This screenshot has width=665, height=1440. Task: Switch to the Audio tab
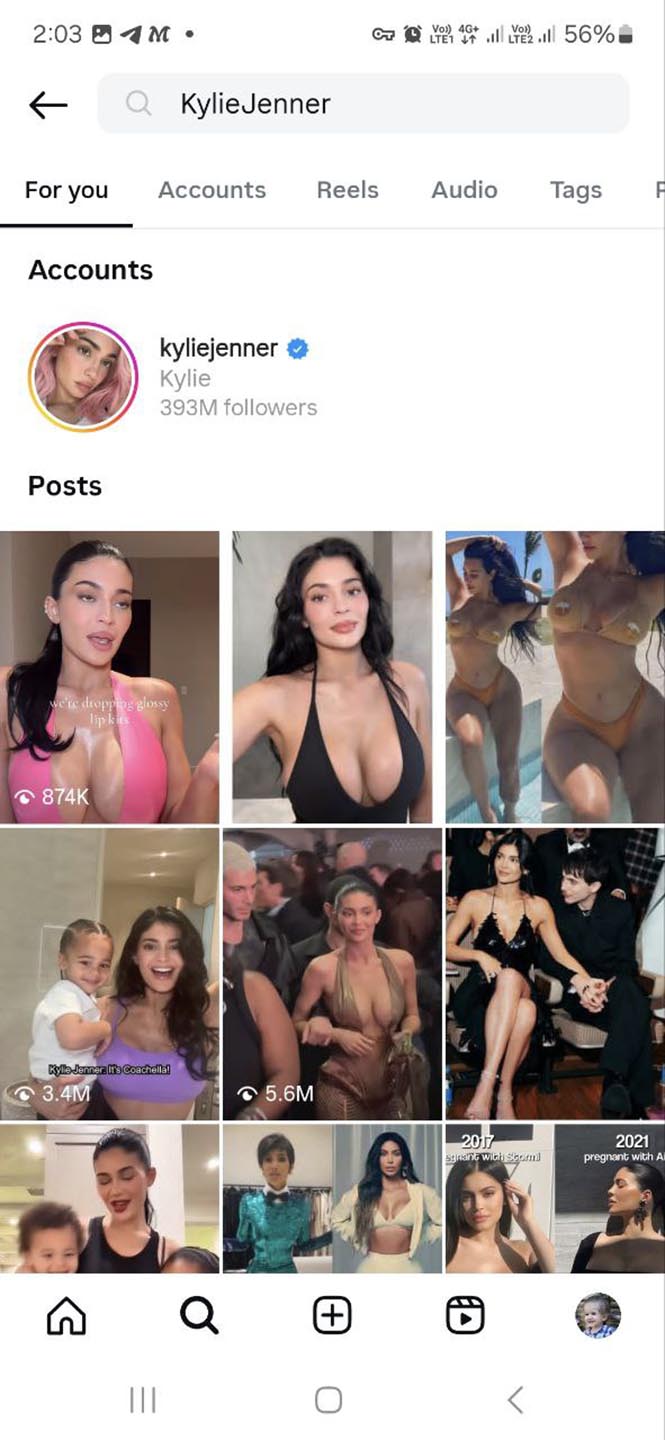[464, 190]
